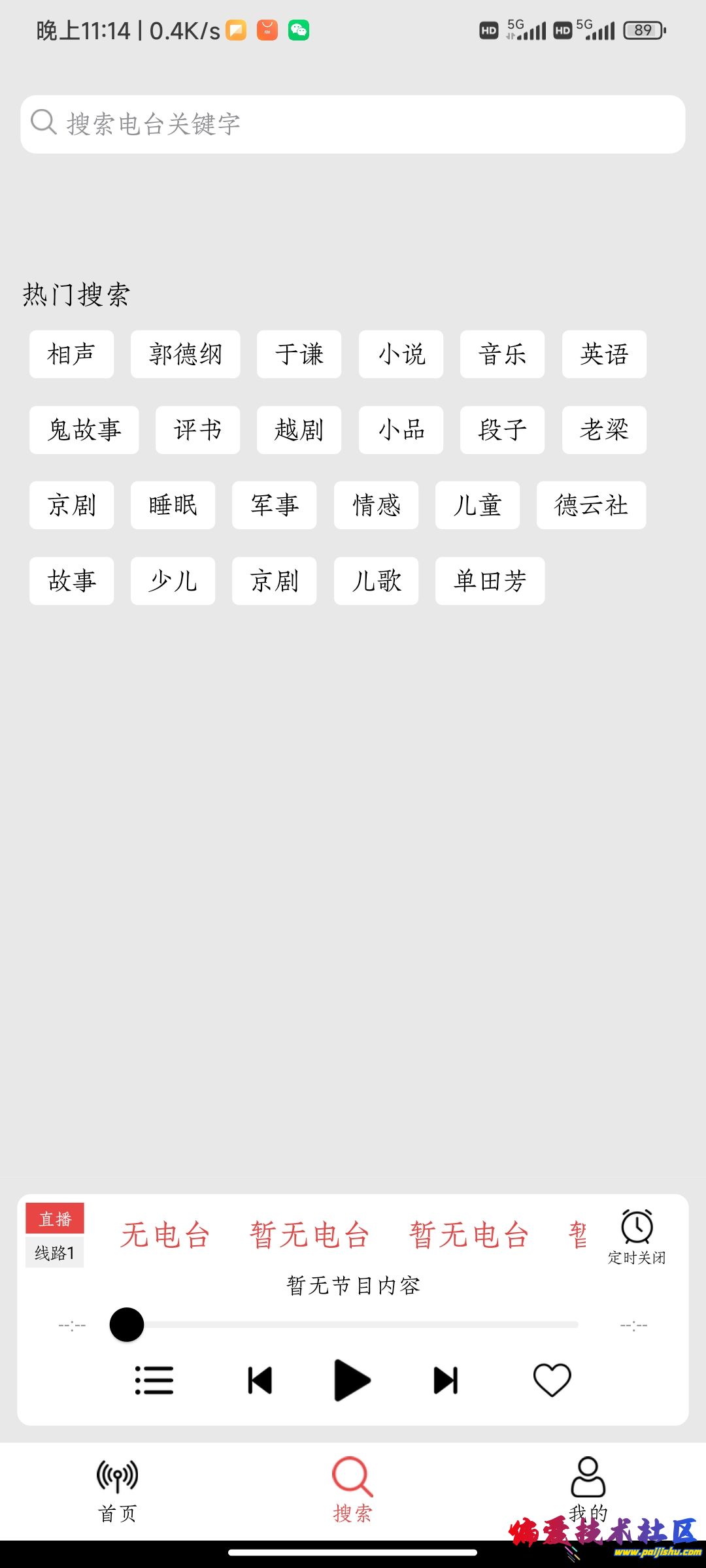Select the 睡眠 search chip
The width and height of the screenshot is (706, 1568).
(173, 505)
